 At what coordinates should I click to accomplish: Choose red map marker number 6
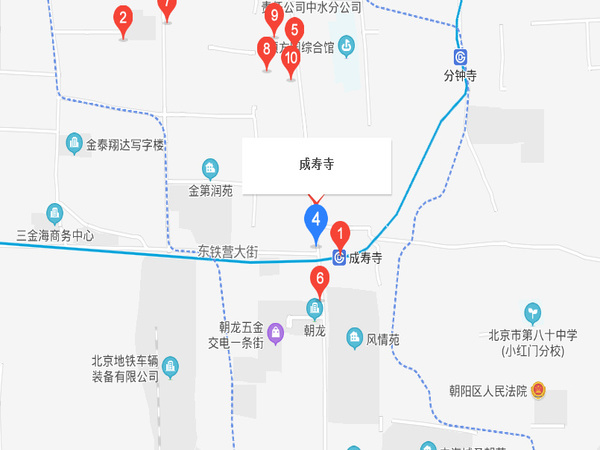(320, 279)
